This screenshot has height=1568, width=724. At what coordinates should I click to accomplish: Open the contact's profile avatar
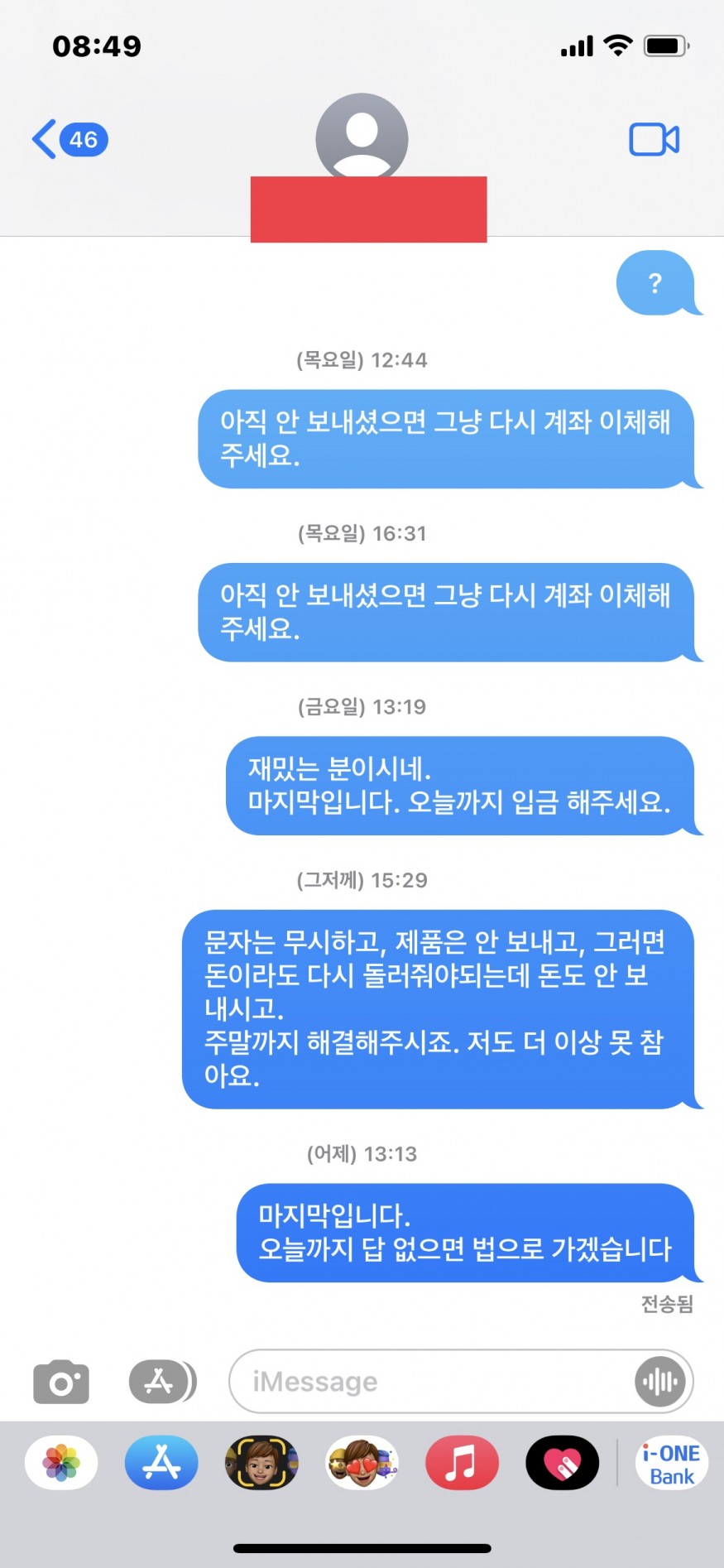362,137
